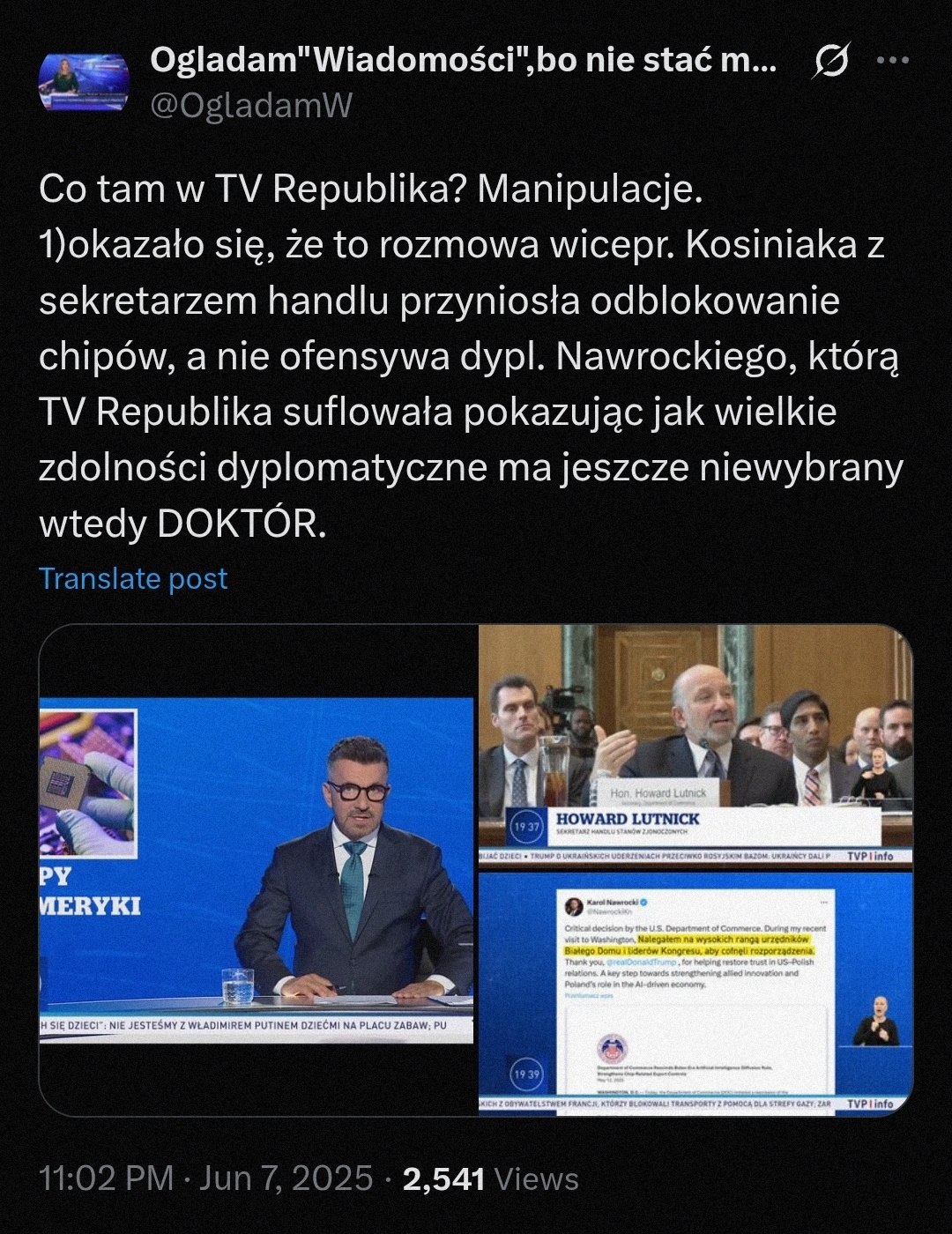This screenshot has width=952, height=1234.
Task: Tap the Grok icon next to username
Action: point(831,62)
